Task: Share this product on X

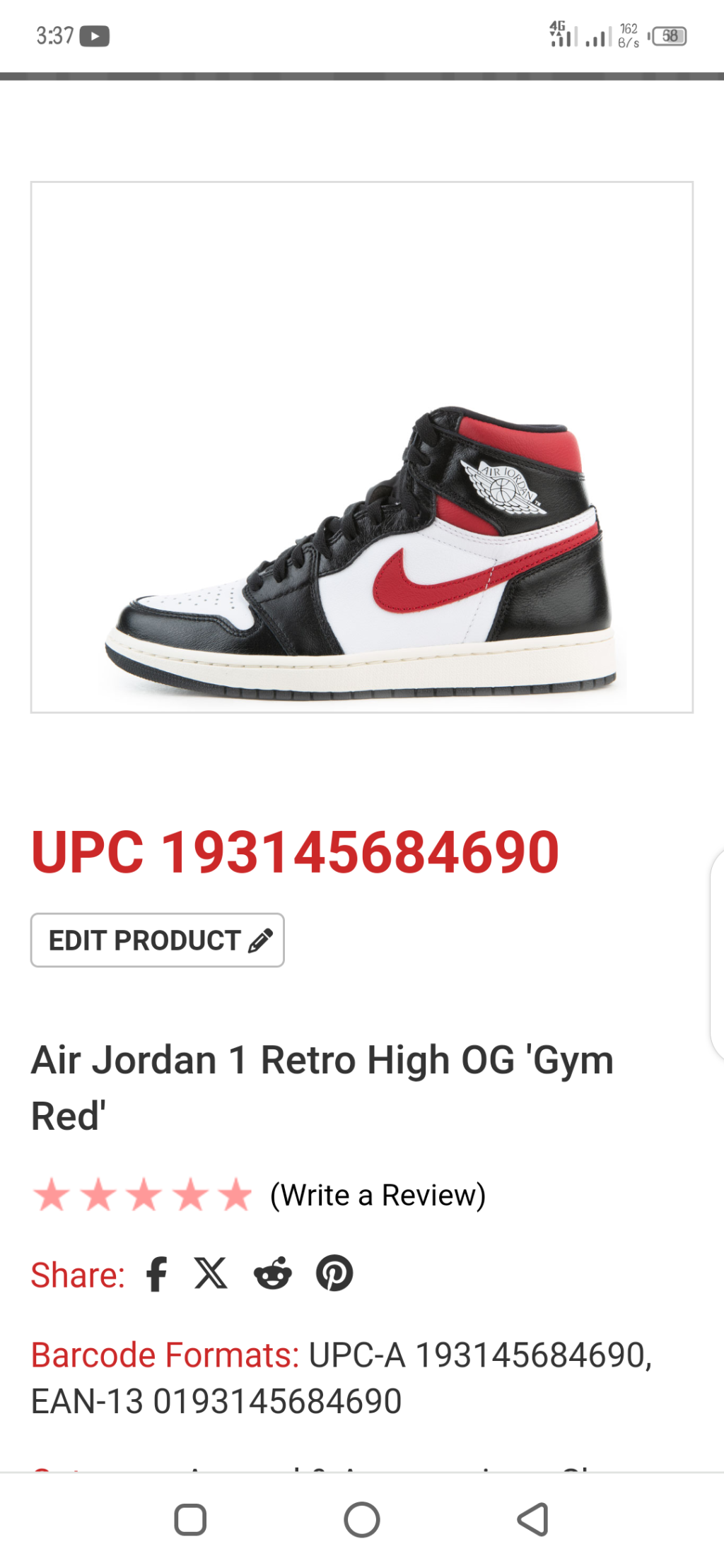Action: [211, 1273]
